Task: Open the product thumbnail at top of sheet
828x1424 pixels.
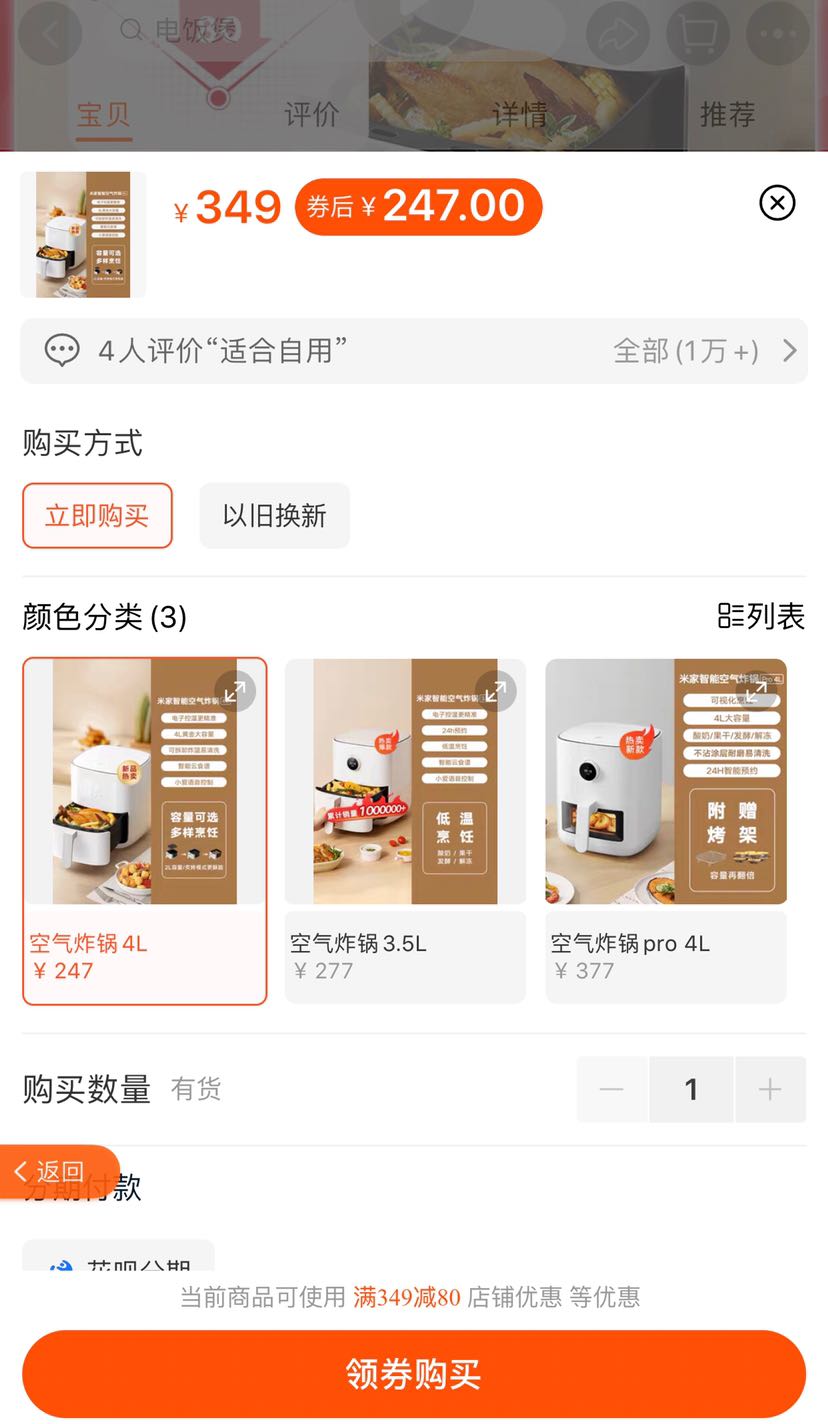Action: click(83, 235)
